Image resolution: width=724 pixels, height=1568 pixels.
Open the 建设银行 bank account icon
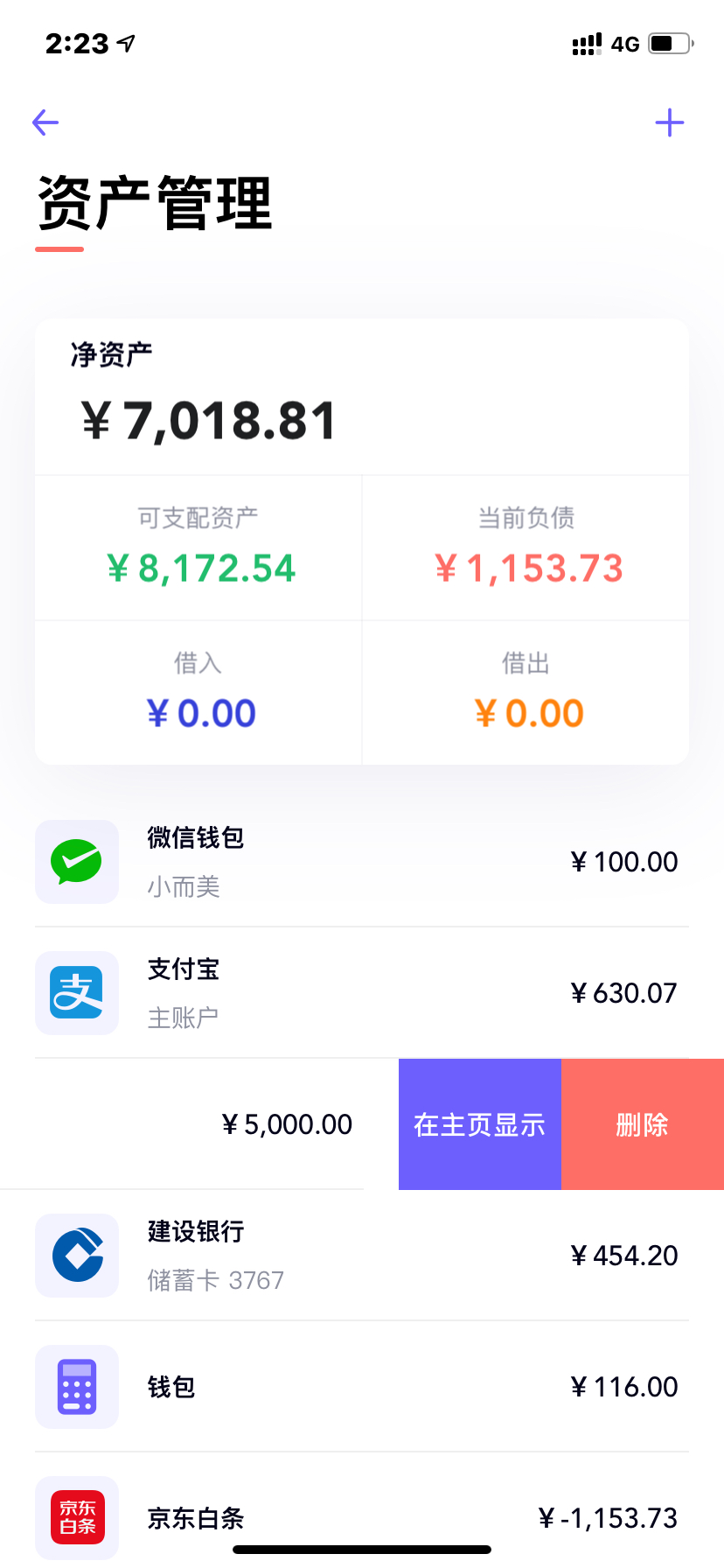tap(76, 1255)
